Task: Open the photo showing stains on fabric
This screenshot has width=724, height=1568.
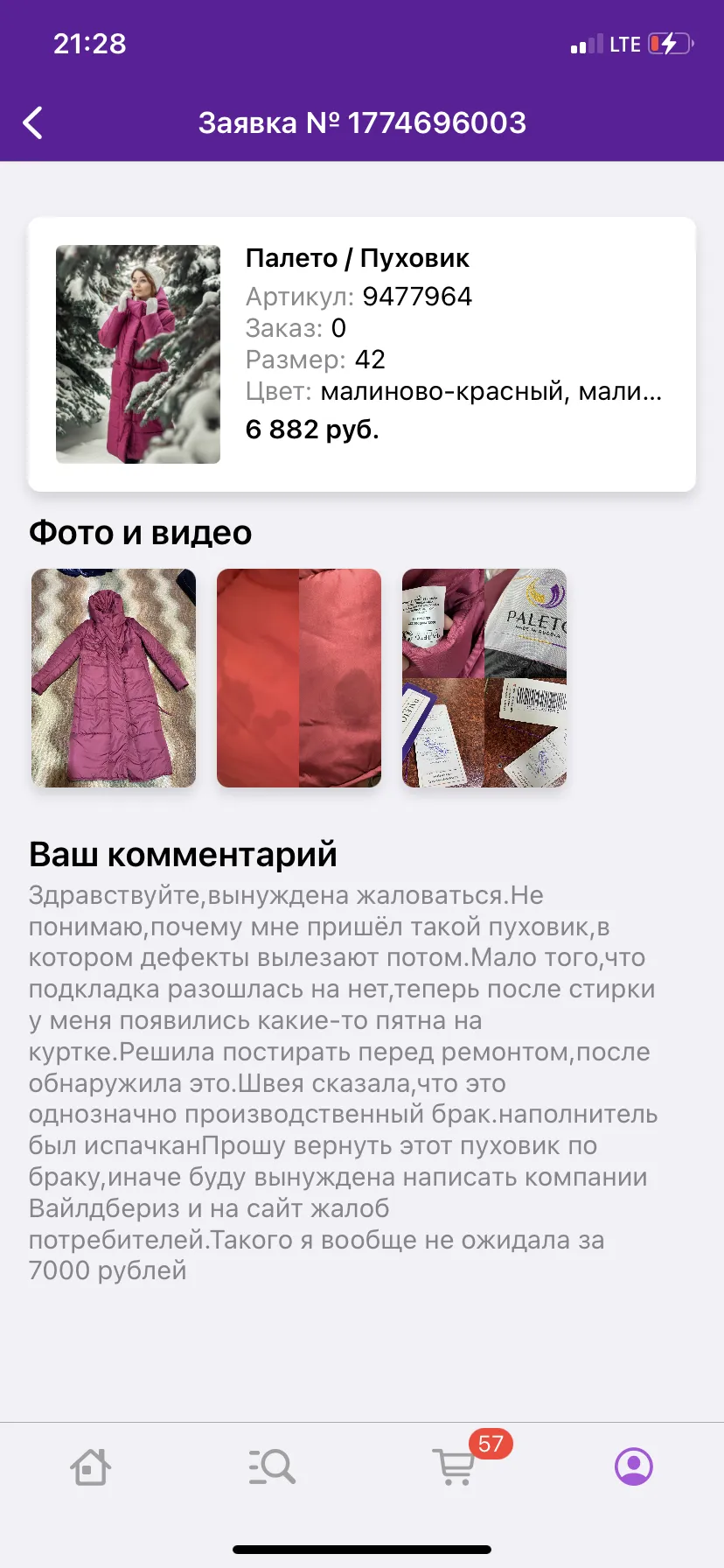Action: tap(299, 678)
